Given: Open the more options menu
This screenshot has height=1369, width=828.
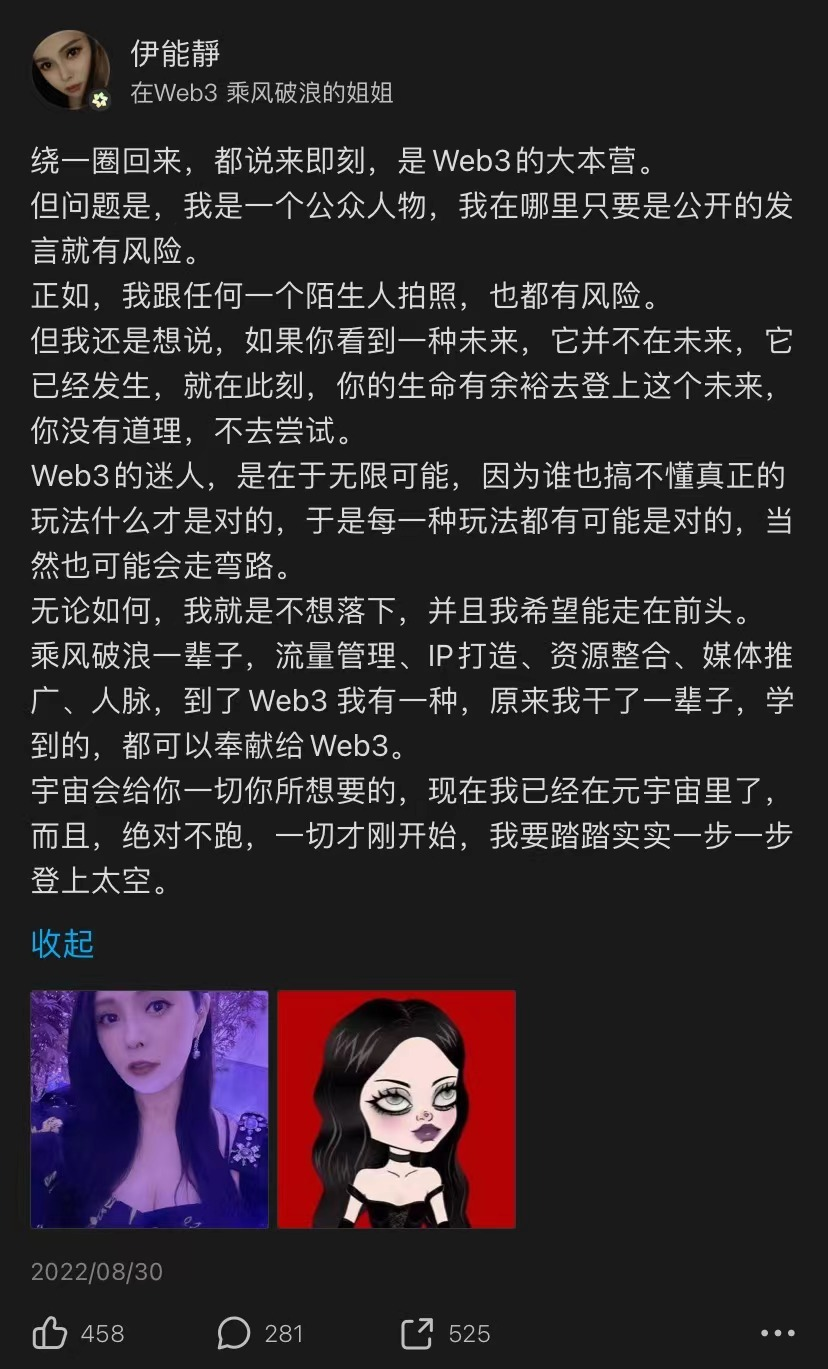Looking at the screenshot, I should (x=777, y=1333).
